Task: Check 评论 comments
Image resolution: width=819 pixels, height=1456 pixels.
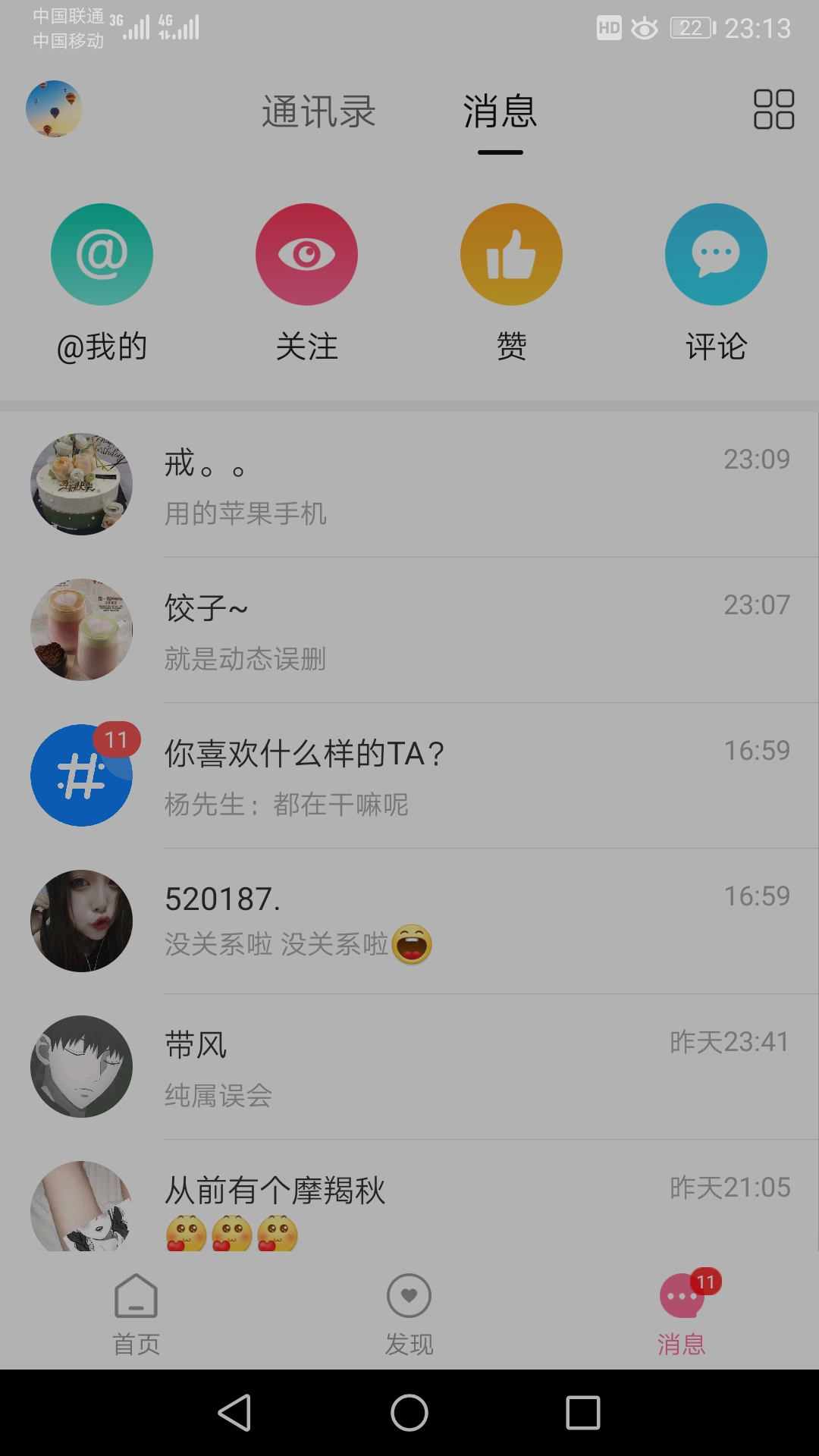Action: (716, 255)
